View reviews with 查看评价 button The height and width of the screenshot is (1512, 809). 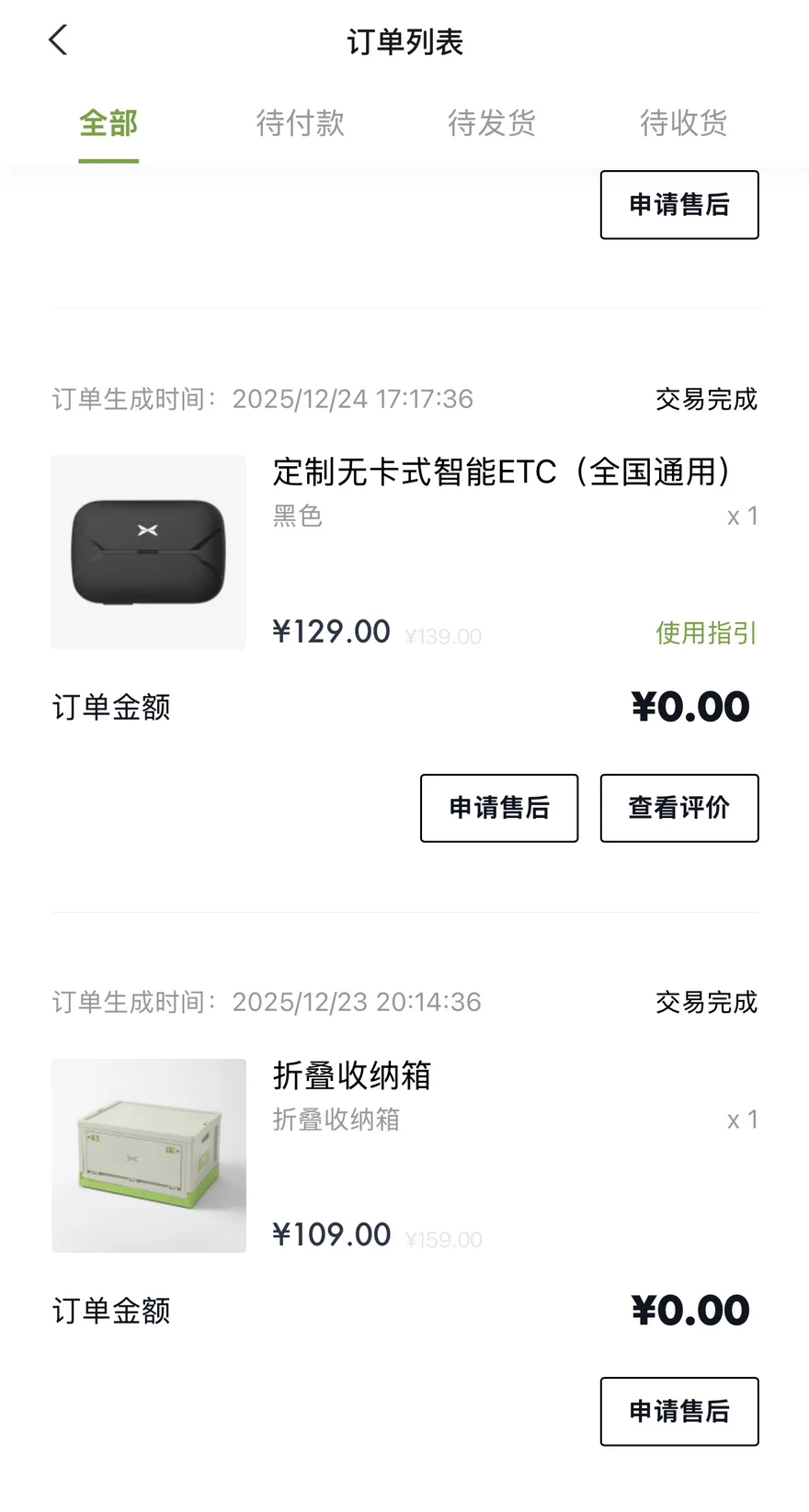point(679,808)
